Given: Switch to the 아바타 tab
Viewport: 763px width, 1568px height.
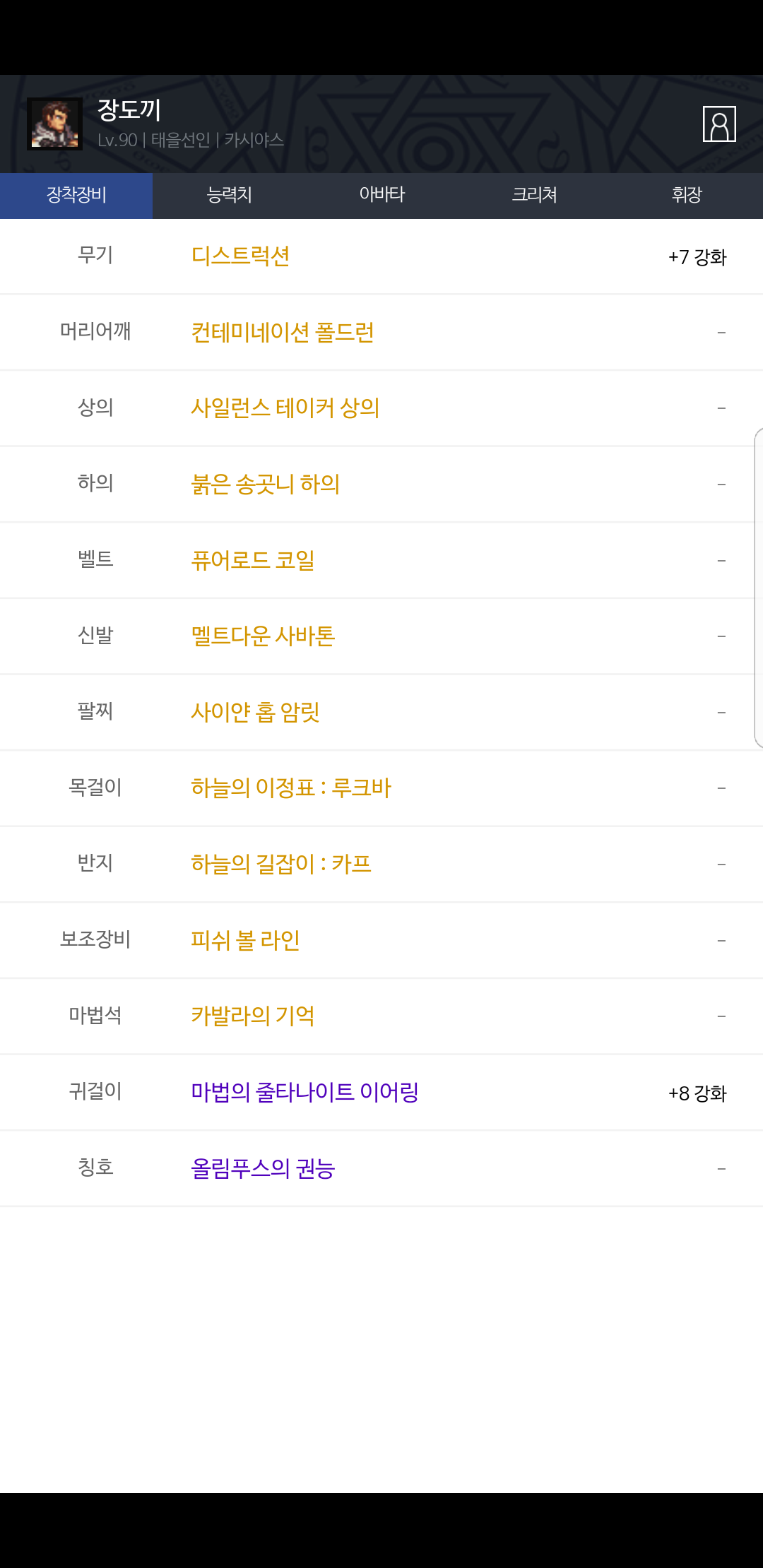Looking at the screenshot, I should coord(381,196).
